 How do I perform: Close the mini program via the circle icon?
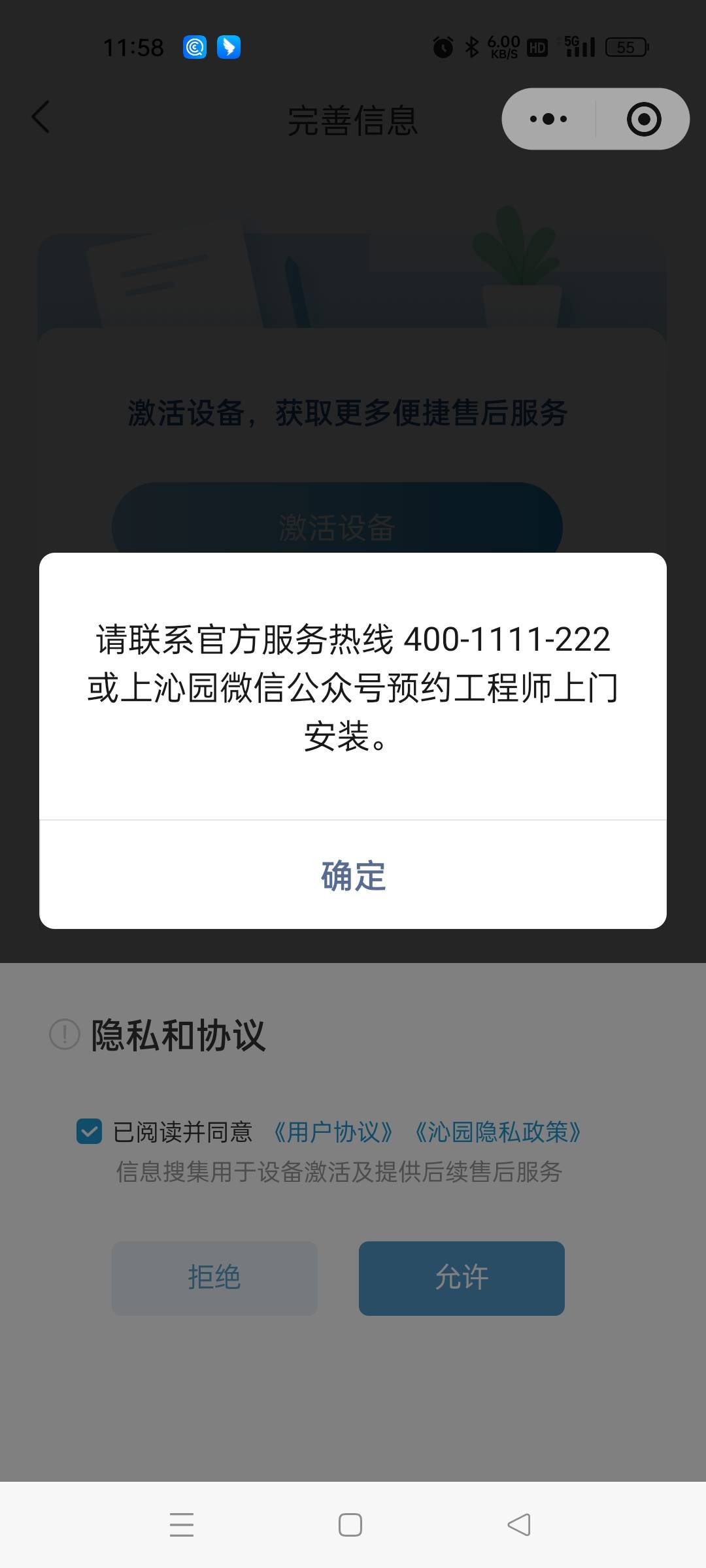click(643, 119)
